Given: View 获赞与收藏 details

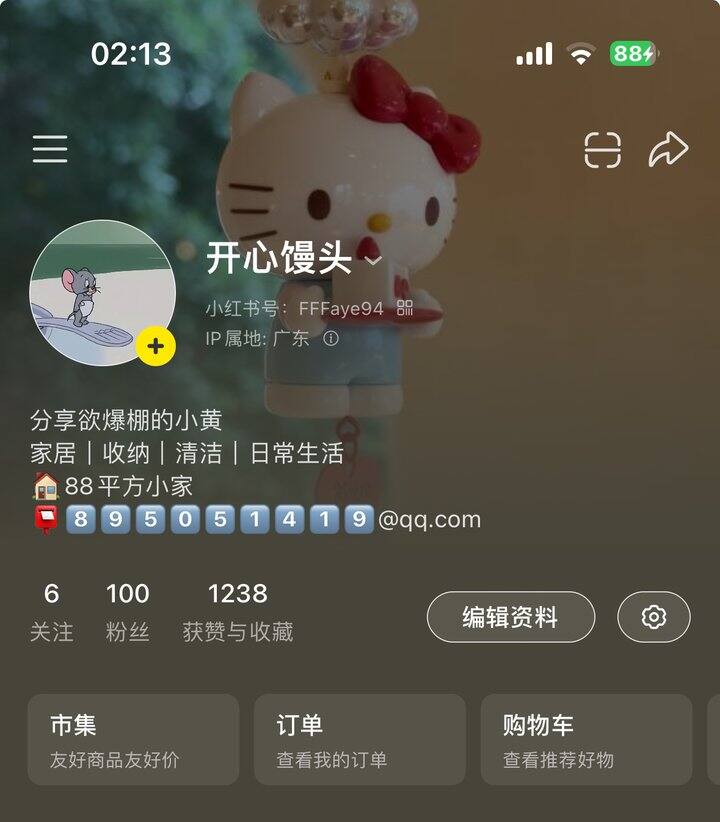Looking at the screenshot, I should tap(237, 611).
